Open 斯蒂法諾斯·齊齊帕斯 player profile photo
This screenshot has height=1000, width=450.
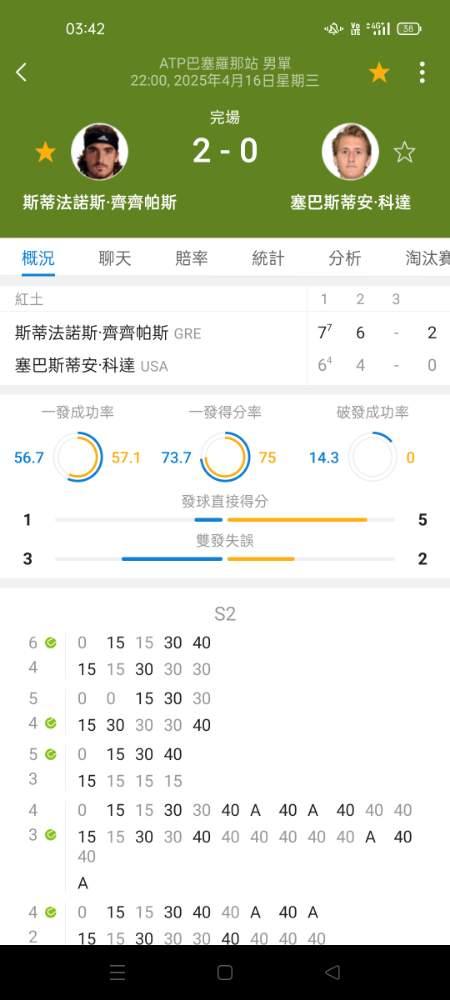click(99, 152)
